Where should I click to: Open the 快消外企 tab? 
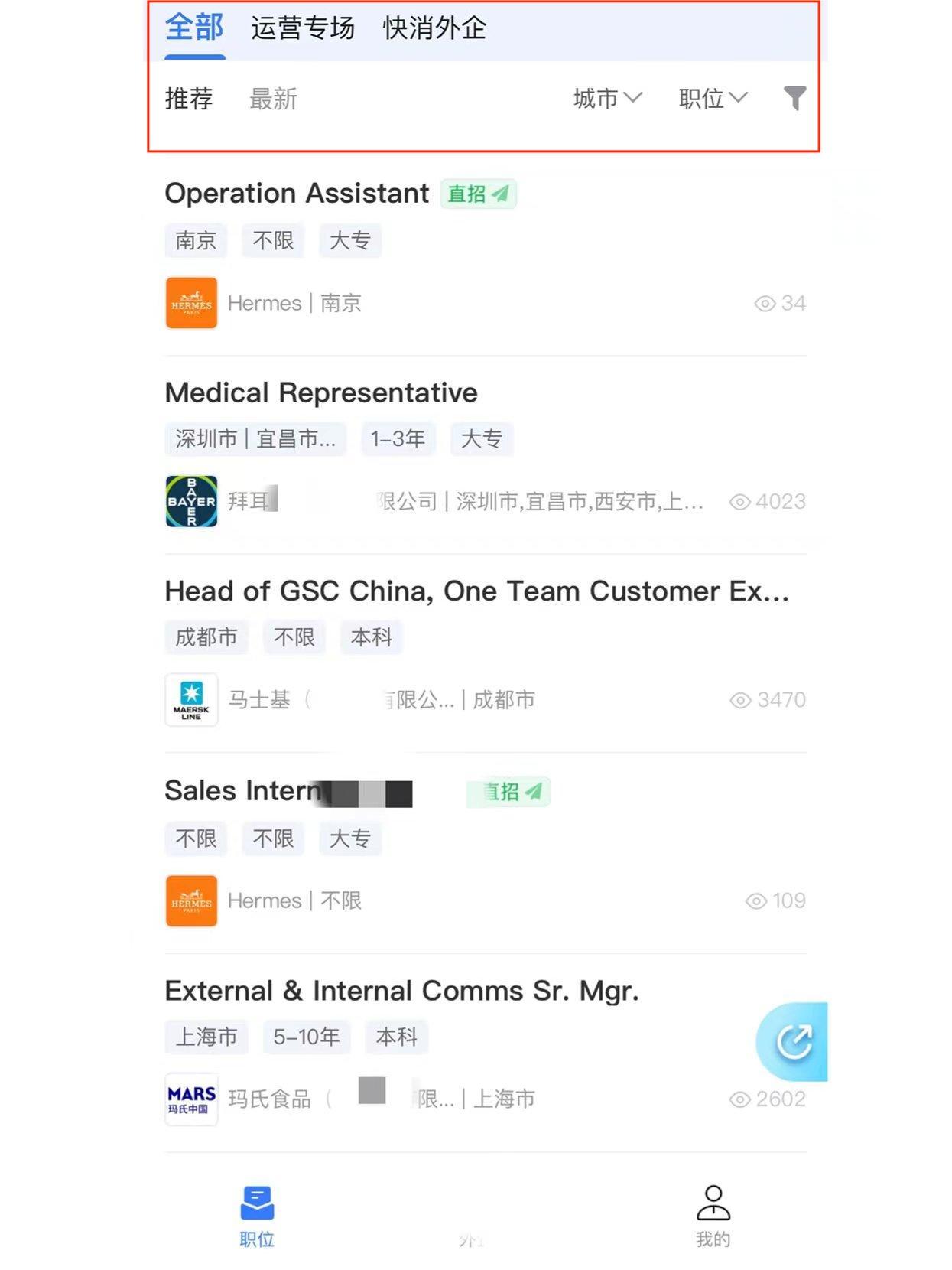pos(434,28)
